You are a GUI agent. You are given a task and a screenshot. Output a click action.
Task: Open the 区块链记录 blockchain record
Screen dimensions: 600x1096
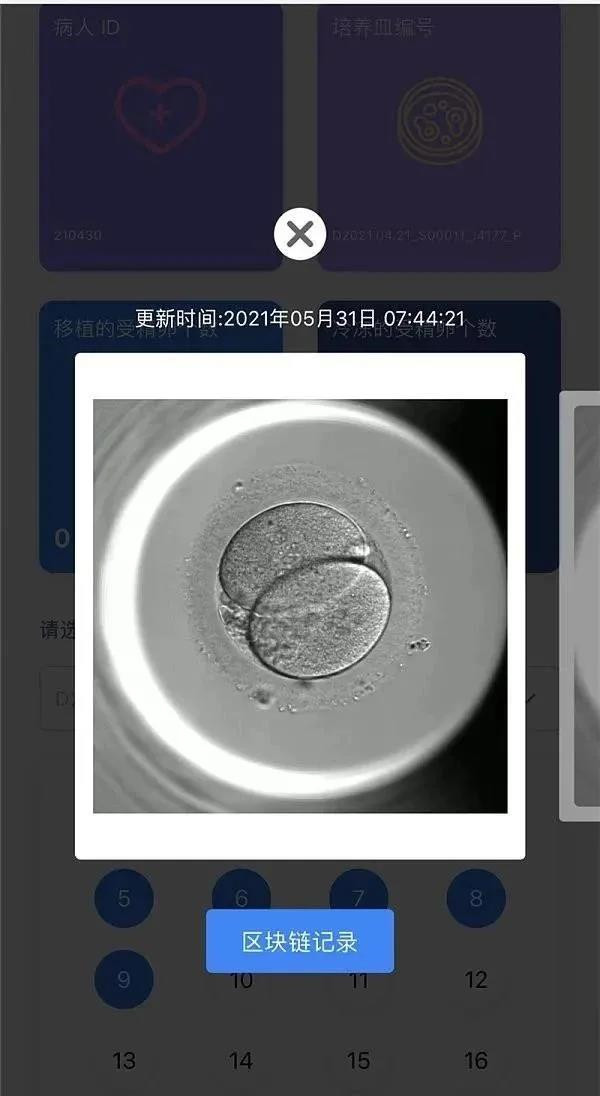tap(300, 941)
